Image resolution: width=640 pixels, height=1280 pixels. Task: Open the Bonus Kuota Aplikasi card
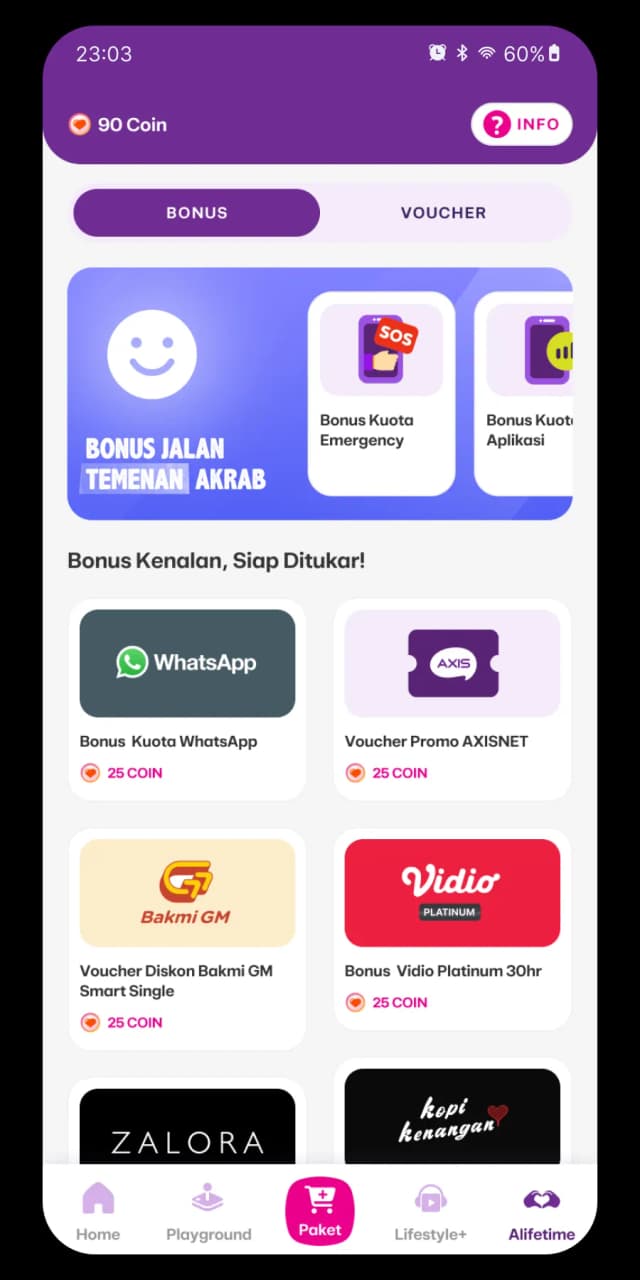(x=523, y=394)
